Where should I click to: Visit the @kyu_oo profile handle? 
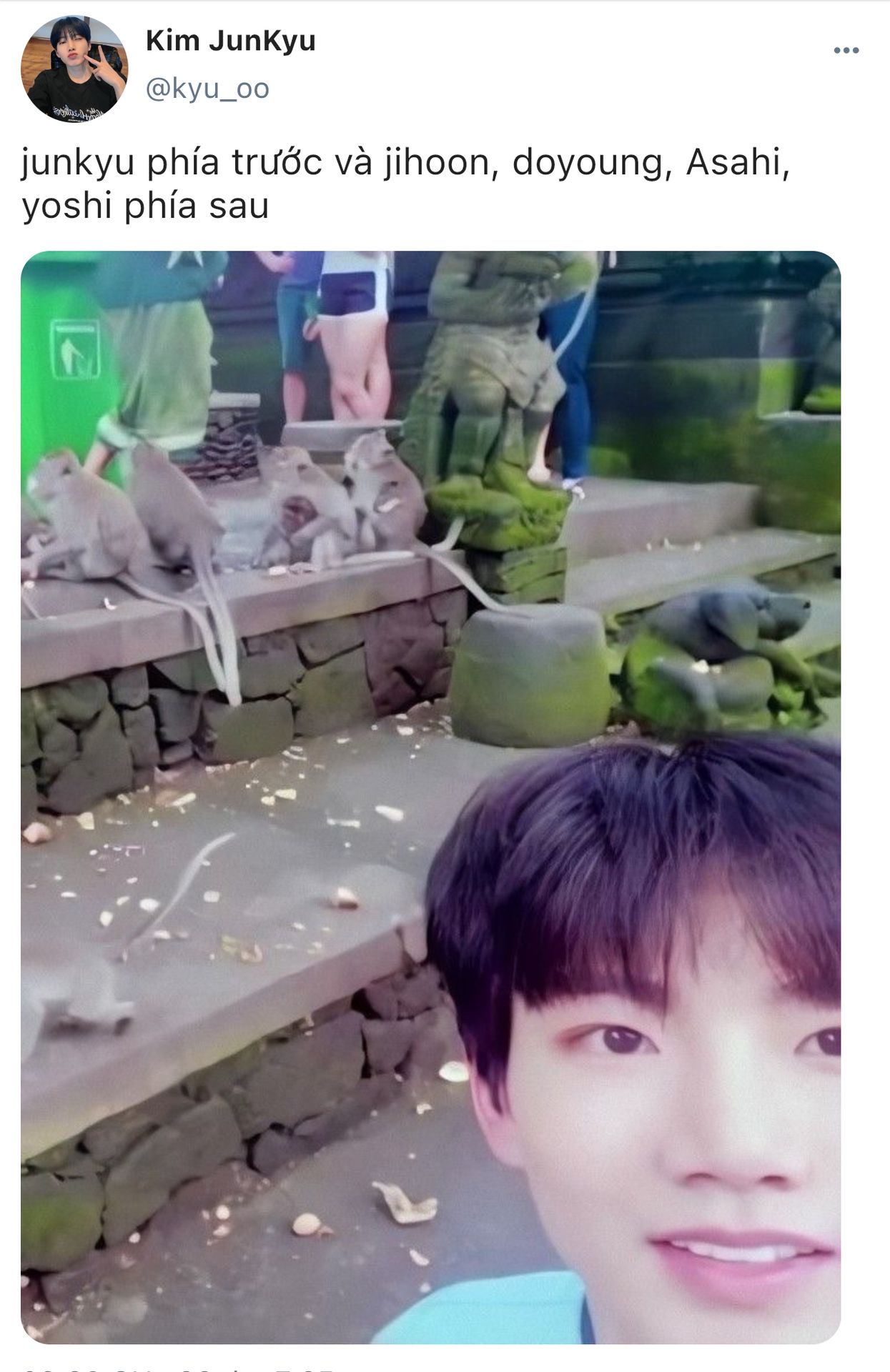coord(207,89)
